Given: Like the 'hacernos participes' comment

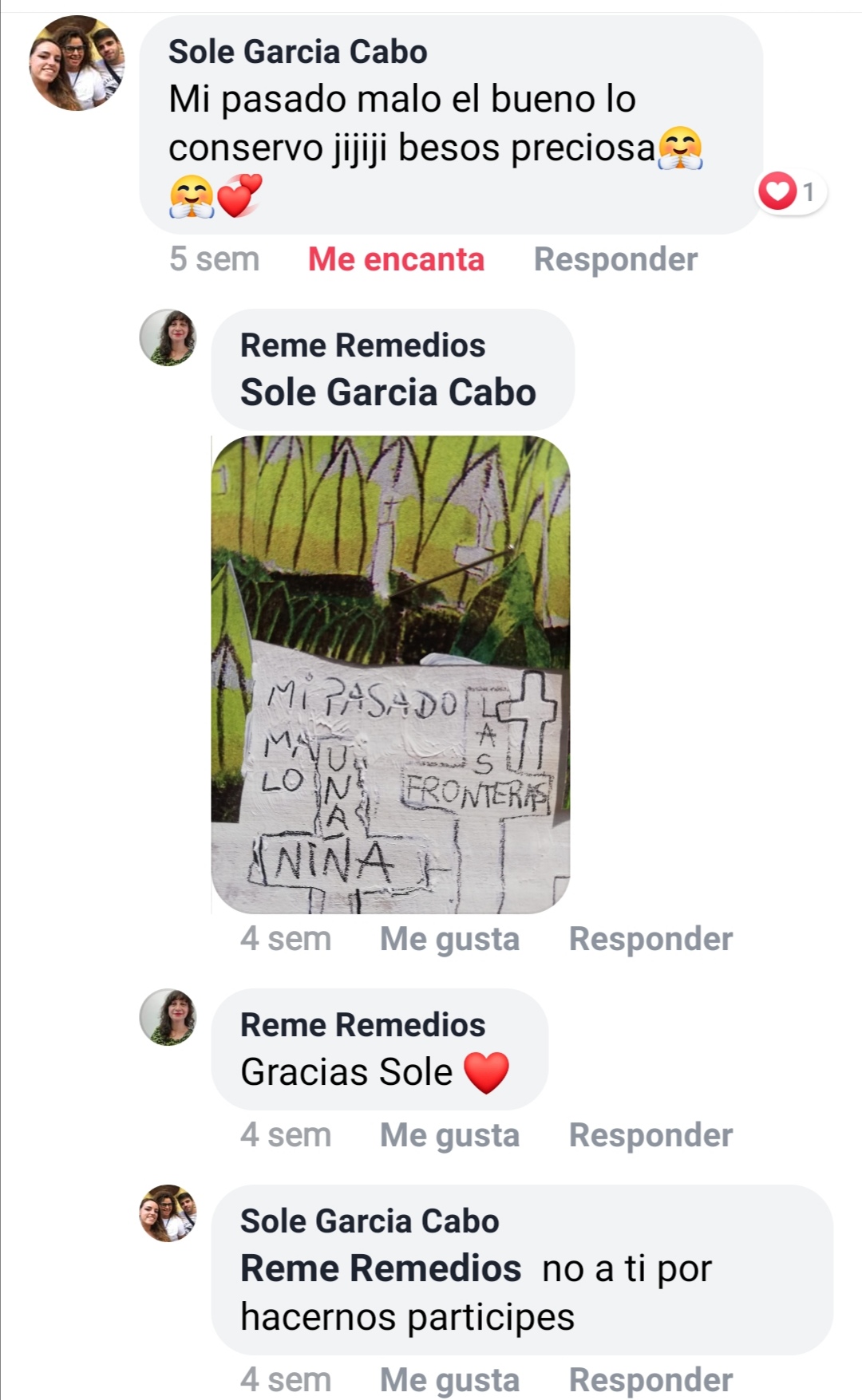Looking at the screenshot, I should [x=449, y=1379].
